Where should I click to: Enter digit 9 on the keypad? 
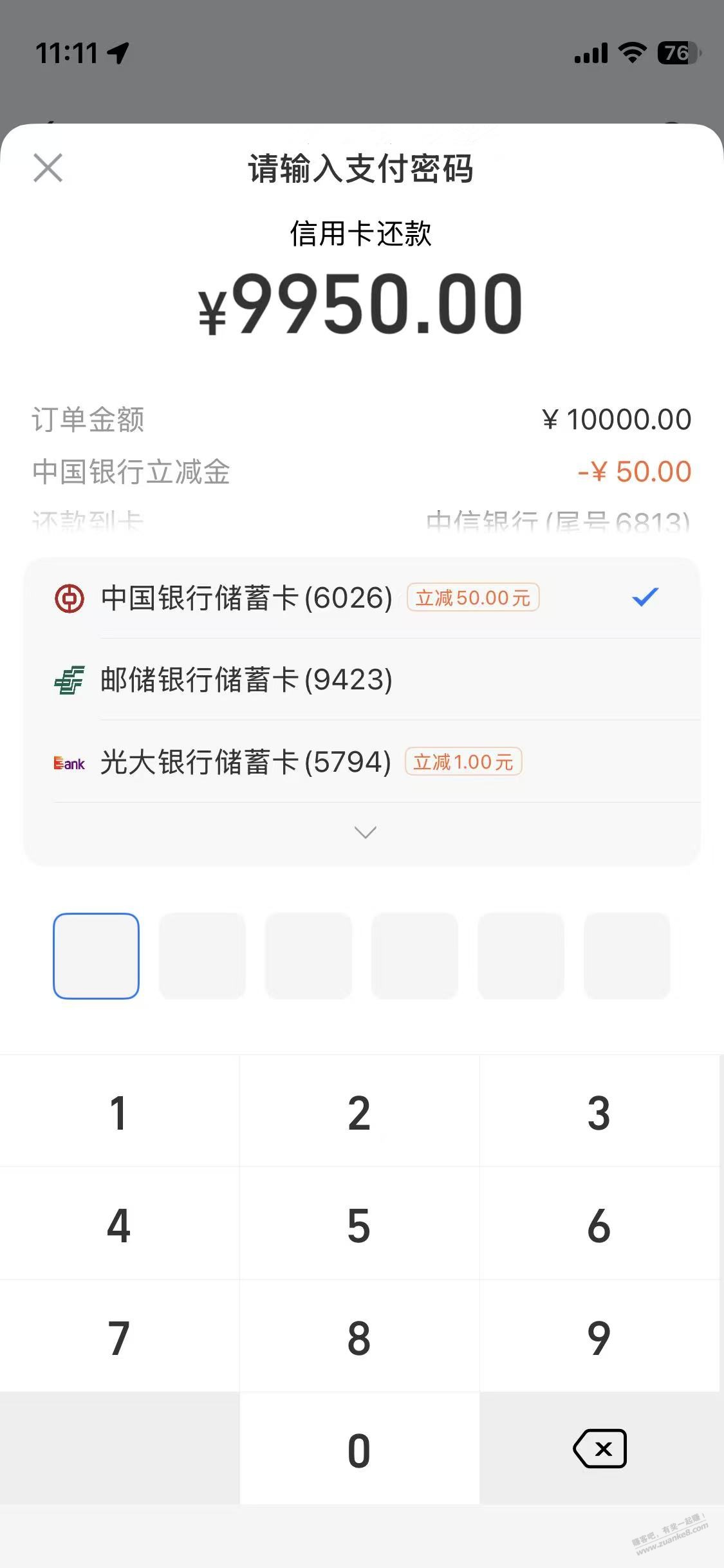(599, 1338)
